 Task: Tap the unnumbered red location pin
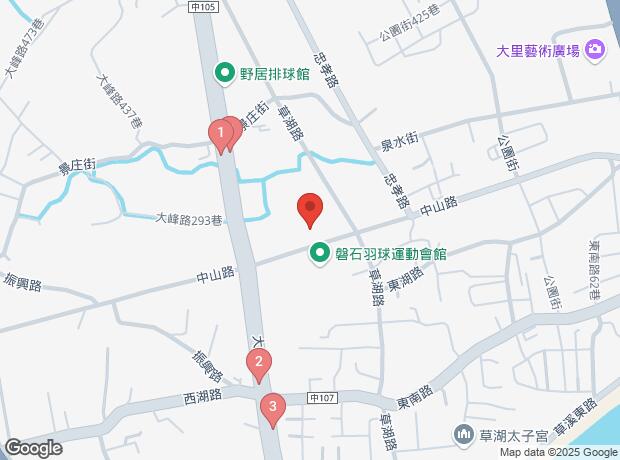[310, 209]
